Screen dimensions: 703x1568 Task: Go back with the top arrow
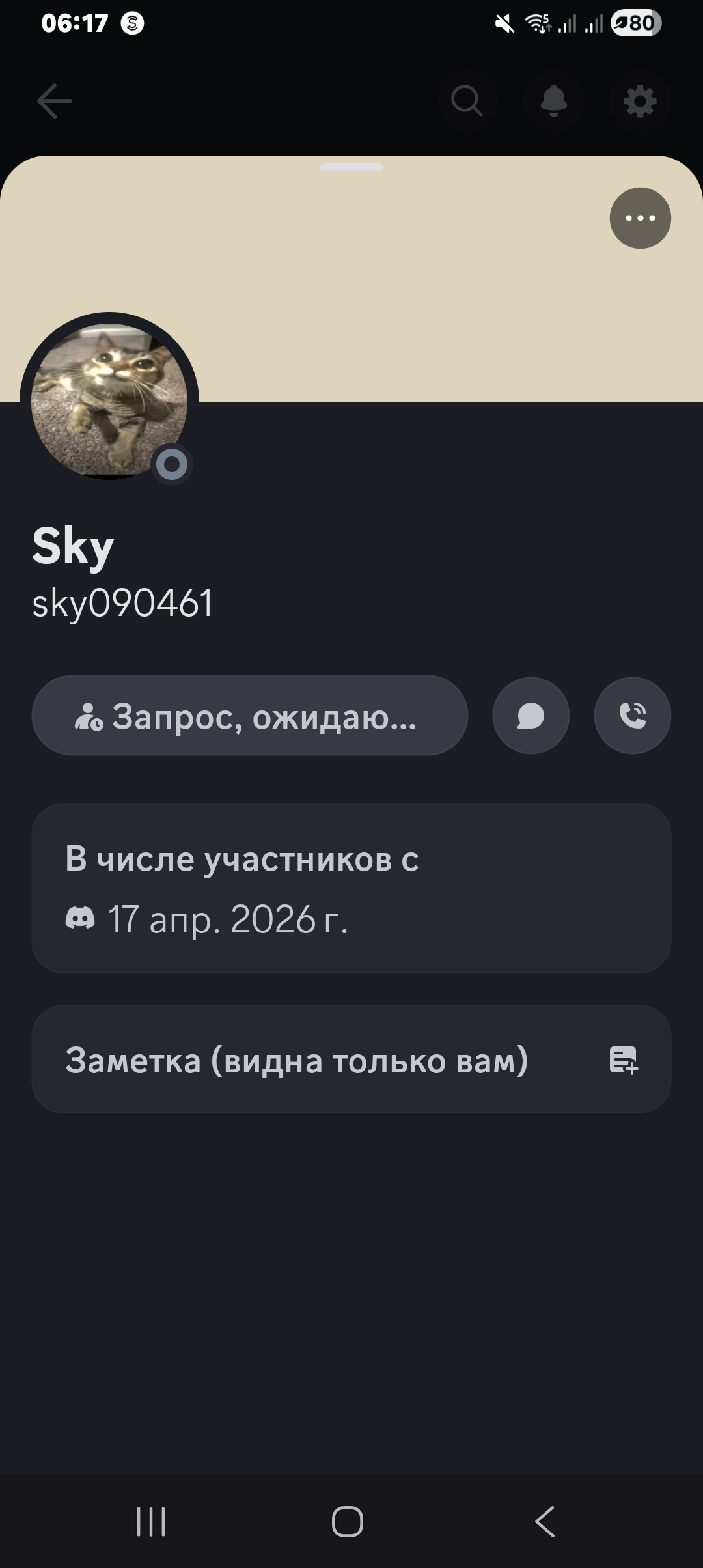coord(55,101)
